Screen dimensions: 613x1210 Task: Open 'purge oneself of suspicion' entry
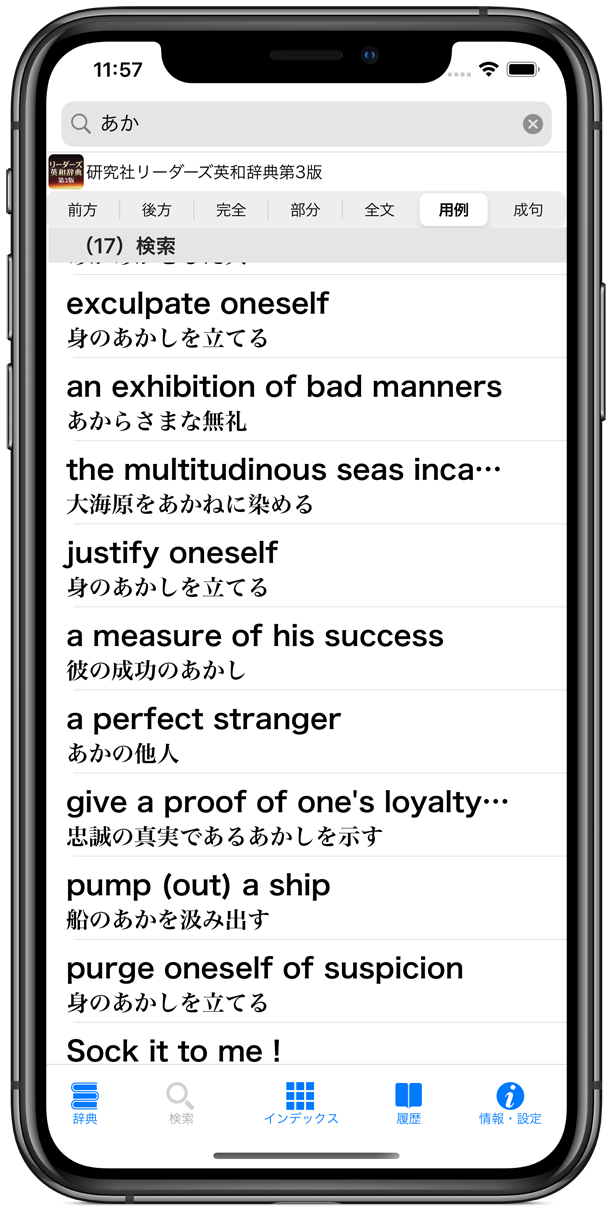306,982
